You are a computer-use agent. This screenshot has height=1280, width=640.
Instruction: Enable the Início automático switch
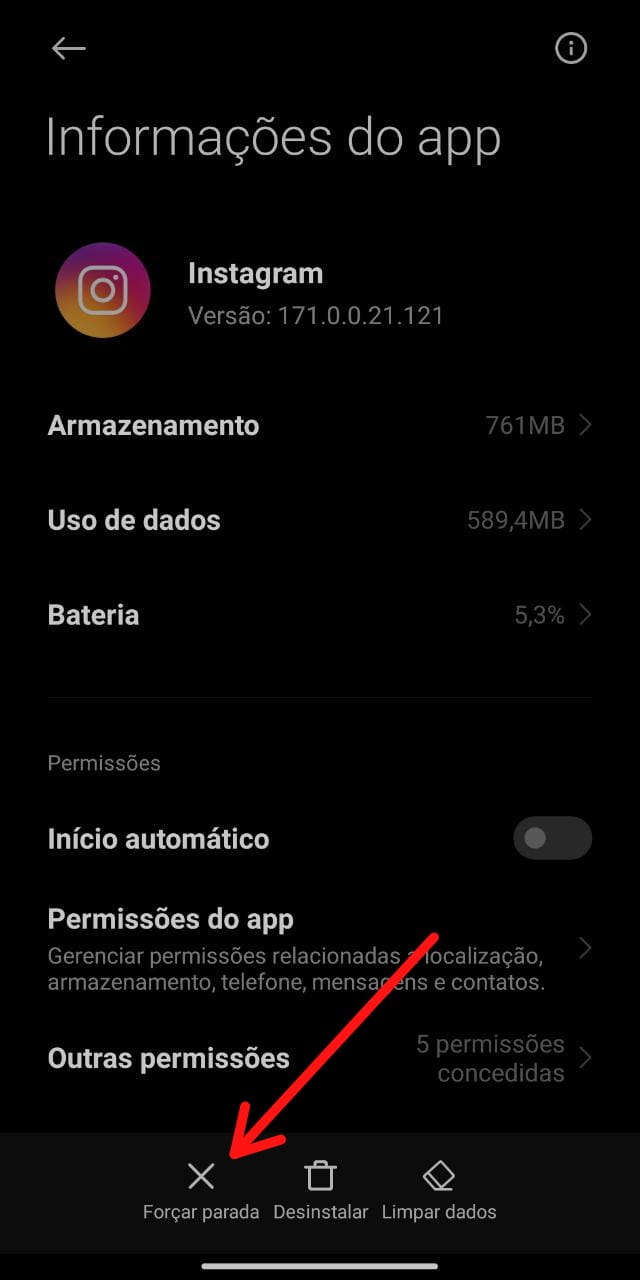[x=552, y=838]
